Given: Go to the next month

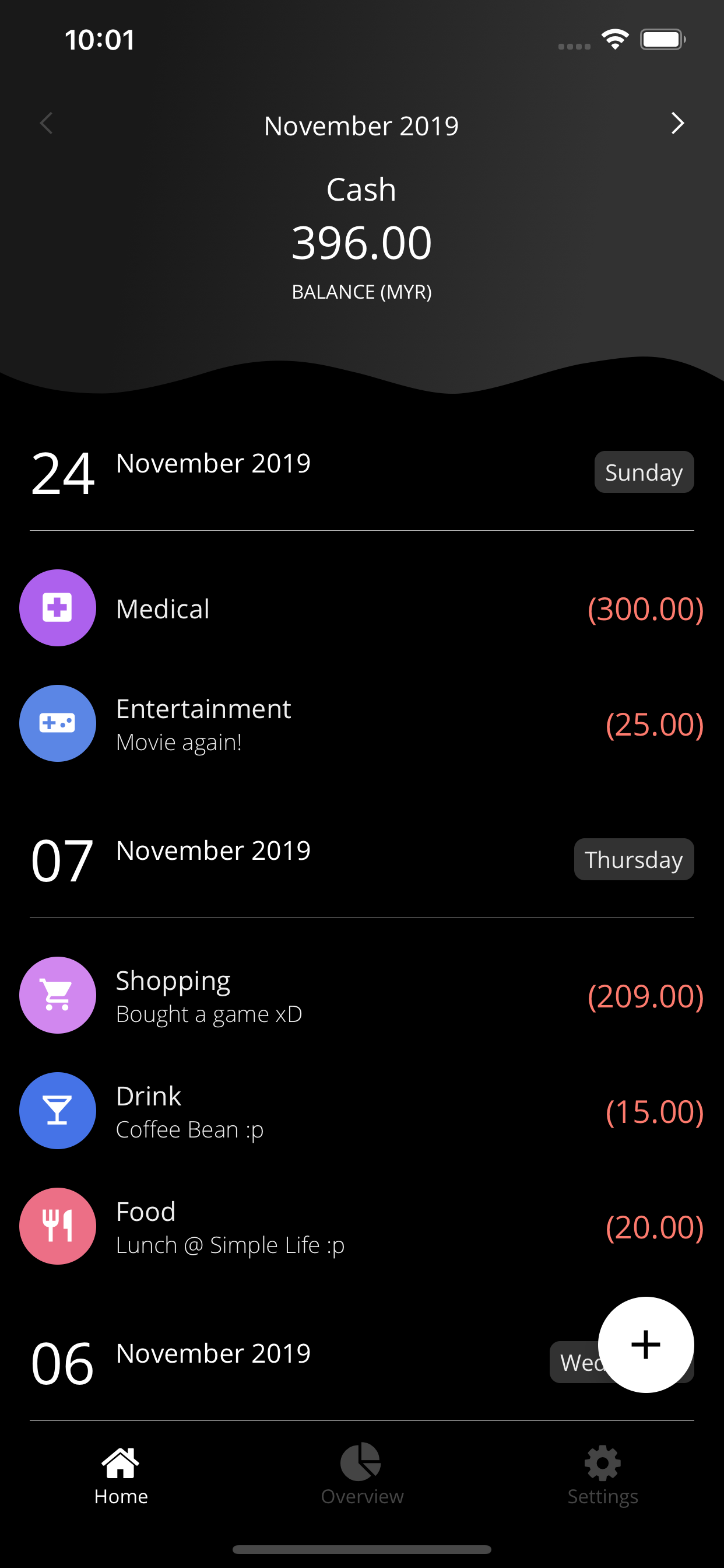Looking at the screenshot, I should click(677, 124).
